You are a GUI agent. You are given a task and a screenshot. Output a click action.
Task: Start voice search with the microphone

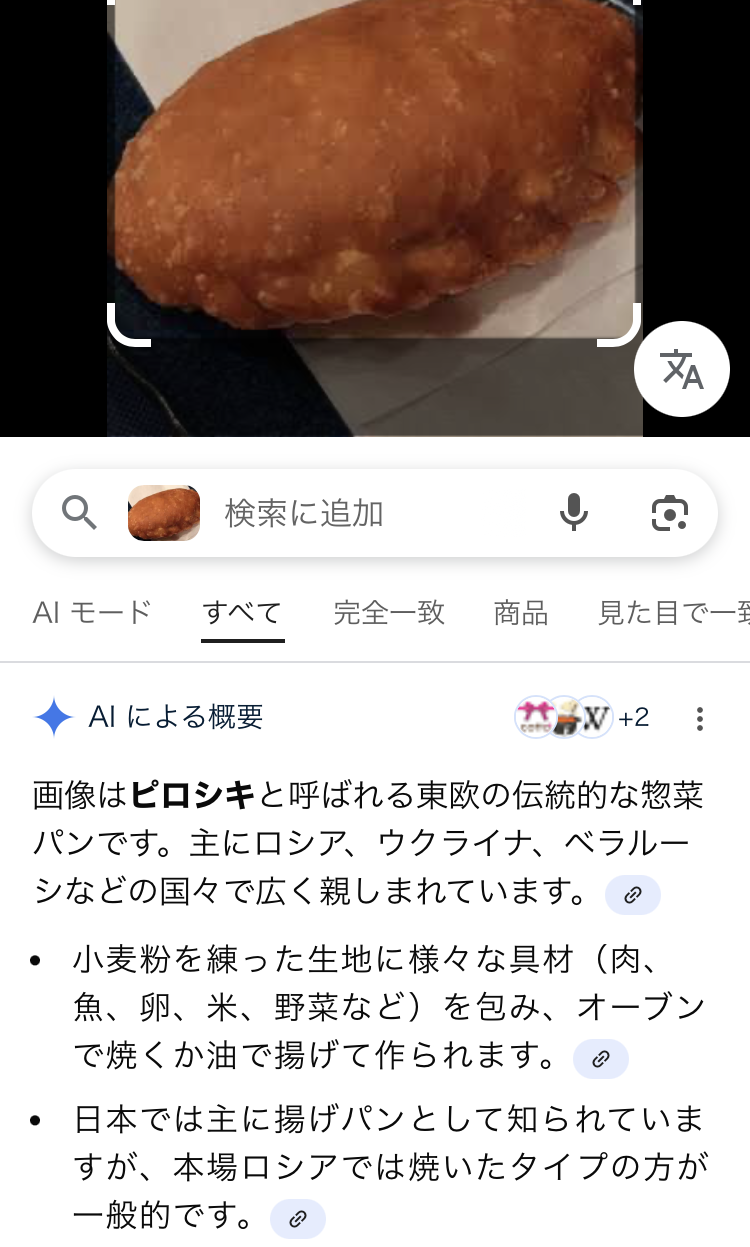coord(573,513)
